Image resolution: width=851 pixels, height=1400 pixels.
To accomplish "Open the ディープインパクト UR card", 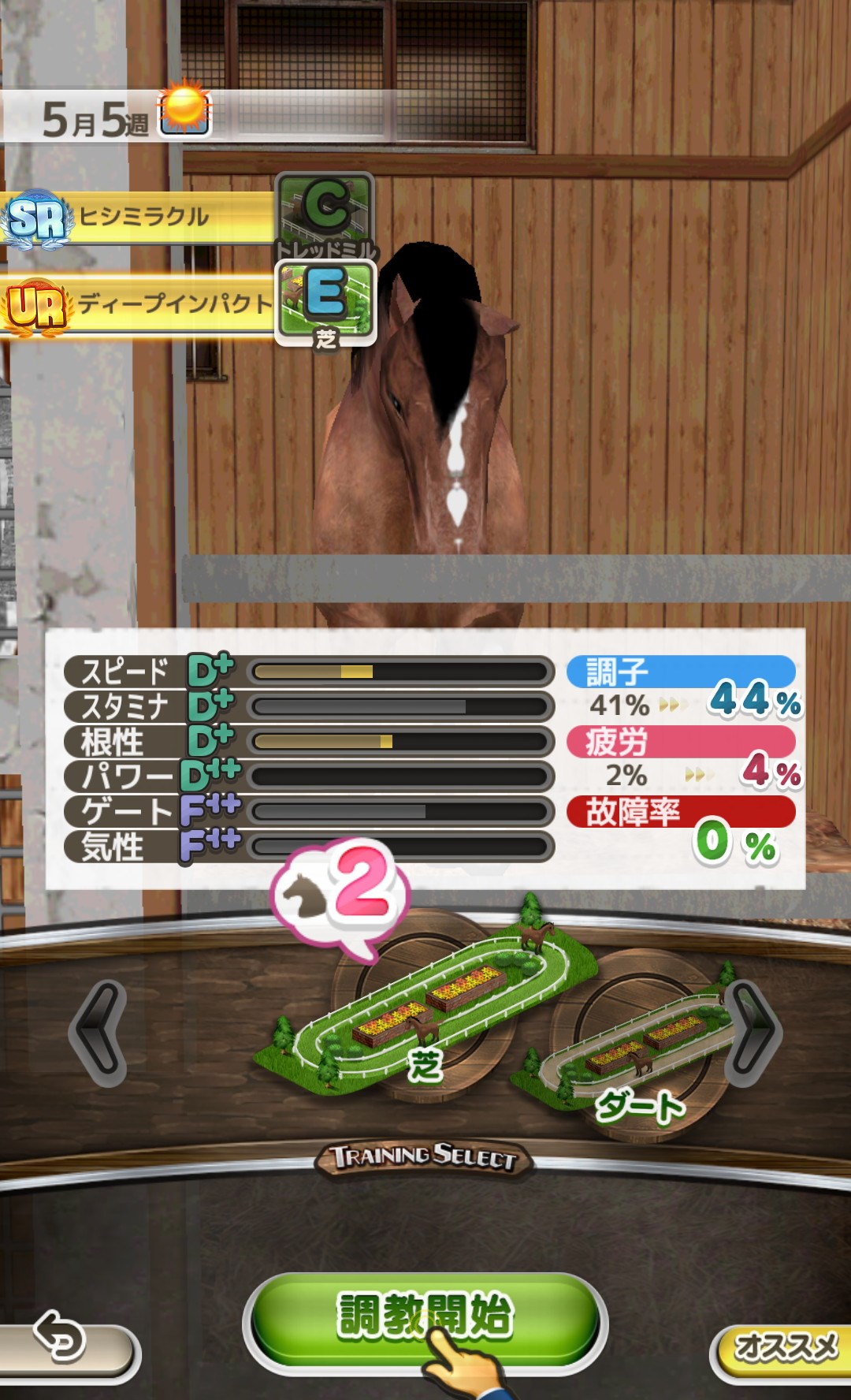I will click(x=142, y=305).
